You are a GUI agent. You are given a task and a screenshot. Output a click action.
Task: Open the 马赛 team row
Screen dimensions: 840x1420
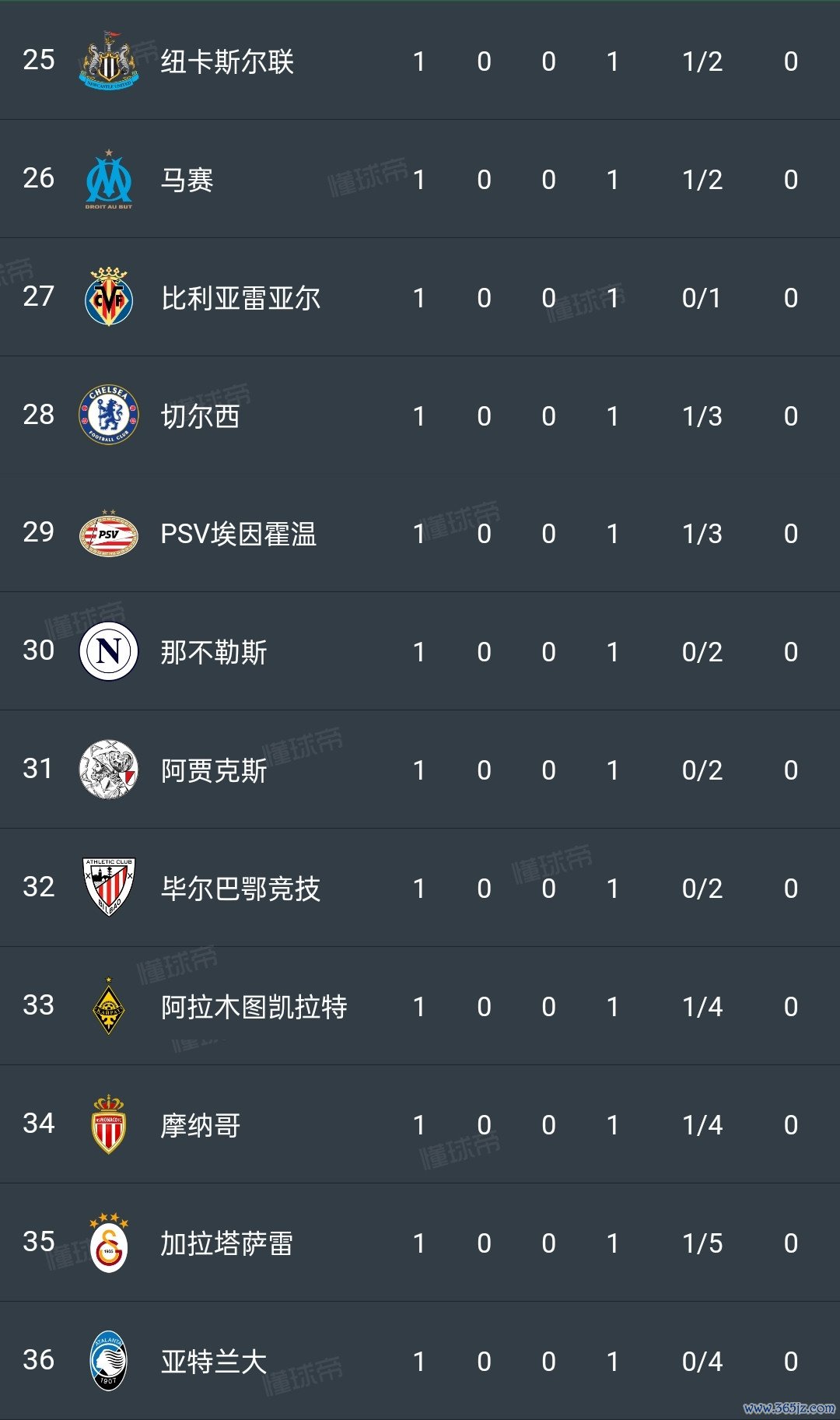tap(420, 179)
